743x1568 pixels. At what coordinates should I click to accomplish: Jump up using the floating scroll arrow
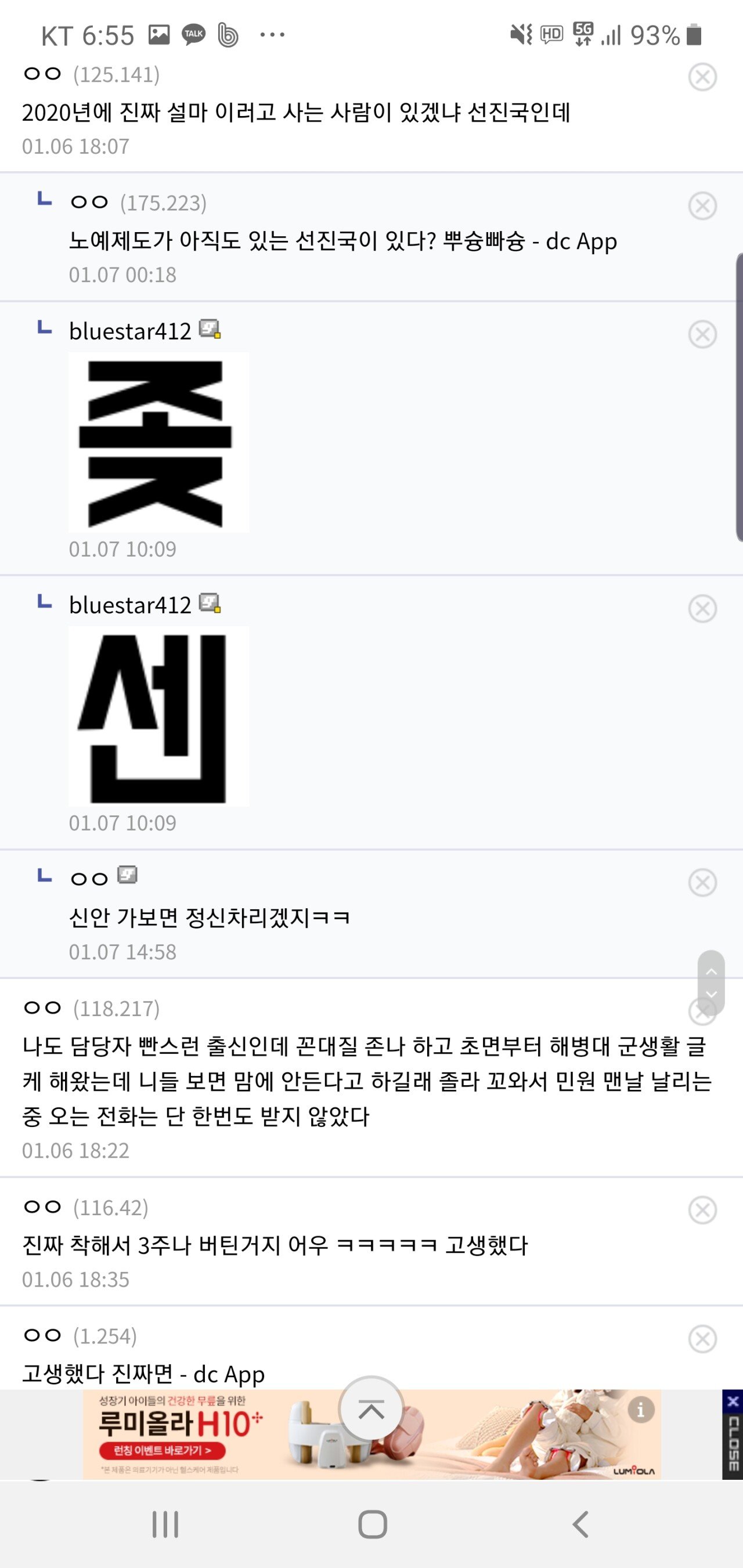point(710,971)
